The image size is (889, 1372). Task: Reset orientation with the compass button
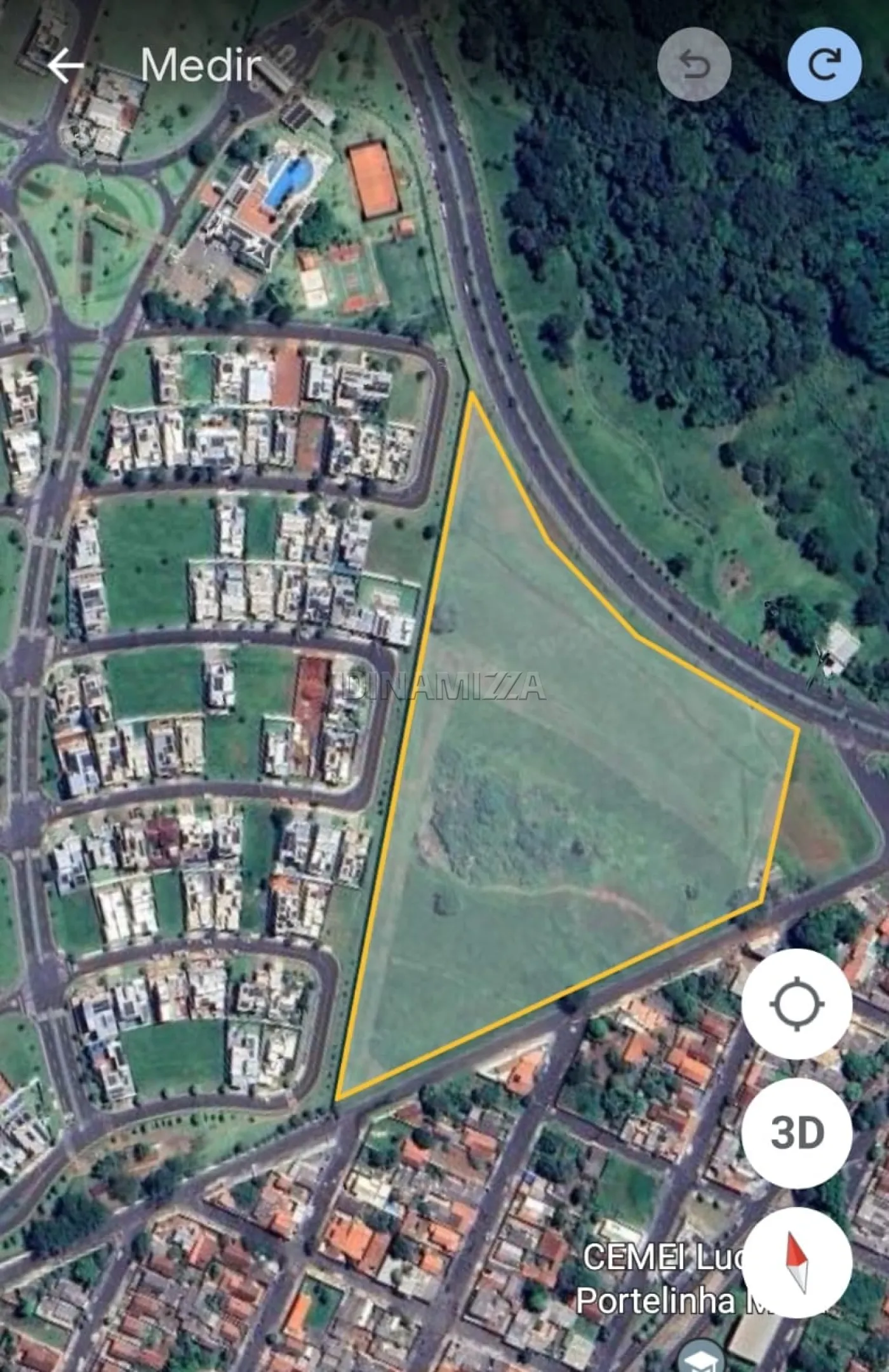tap(796, 1262)
